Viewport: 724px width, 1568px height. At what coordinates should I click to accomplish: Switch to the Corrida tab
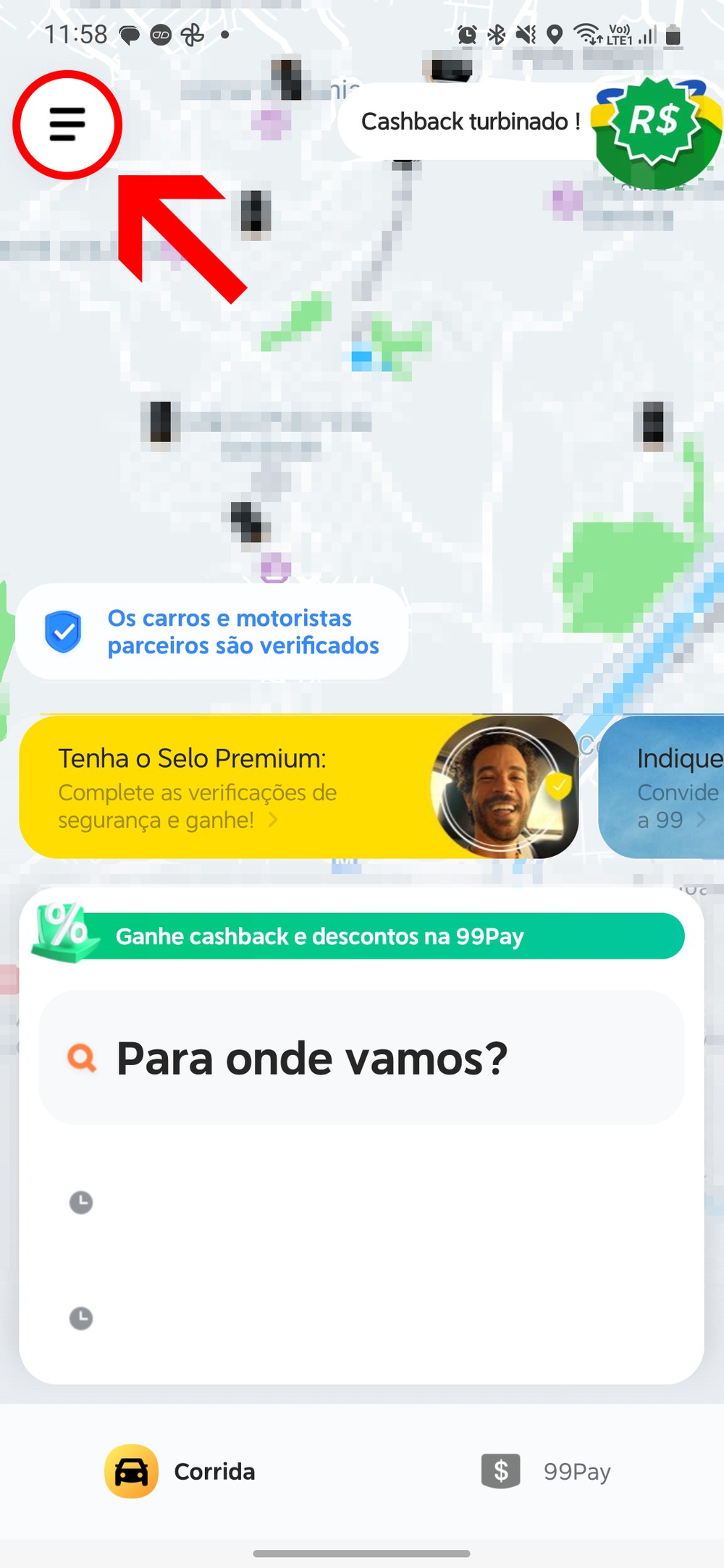tap(181, 1471)
